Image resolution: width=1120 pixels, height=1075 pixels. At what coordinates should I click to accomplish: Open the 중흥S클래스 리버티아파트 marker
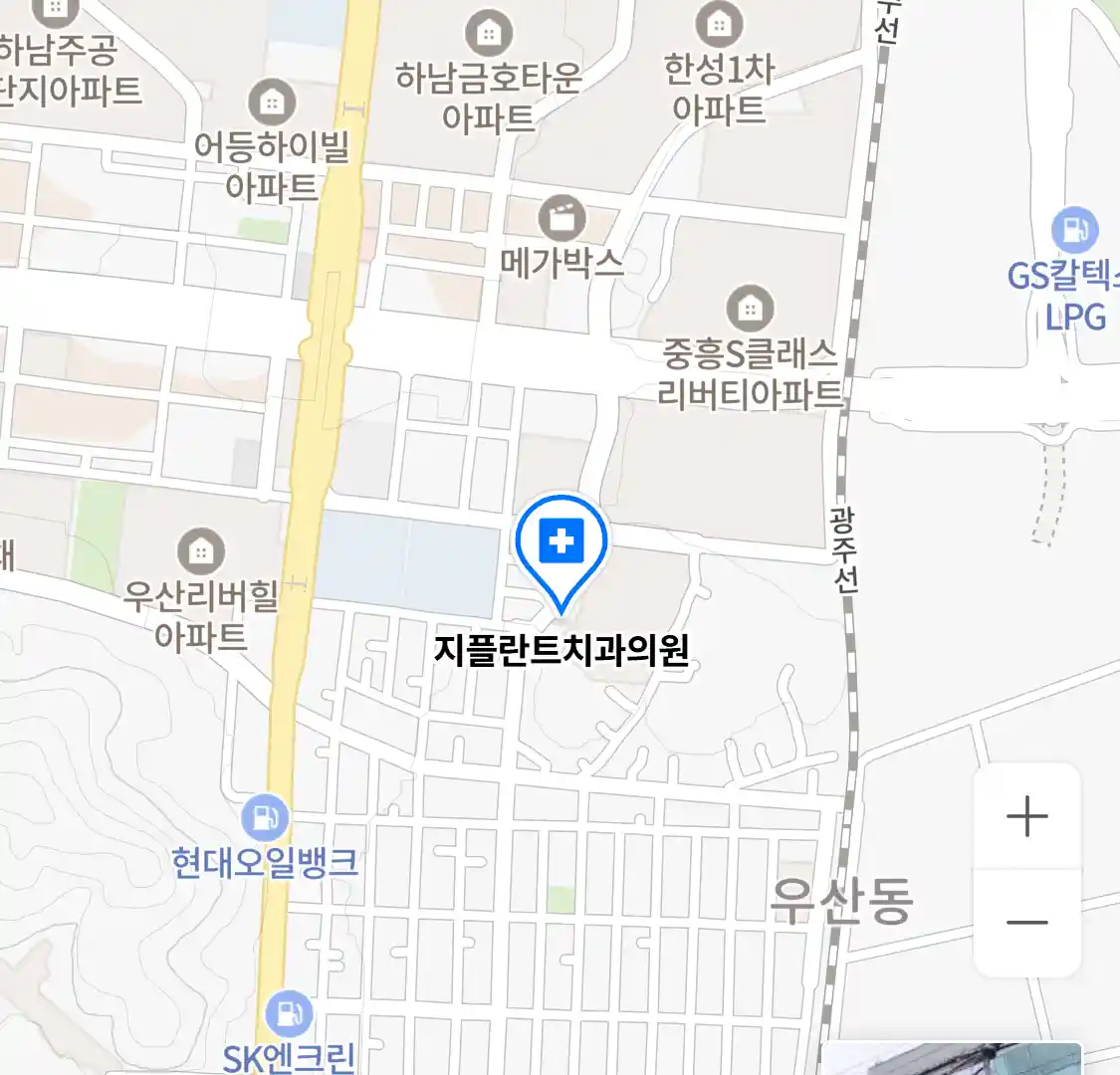(750, 310)
